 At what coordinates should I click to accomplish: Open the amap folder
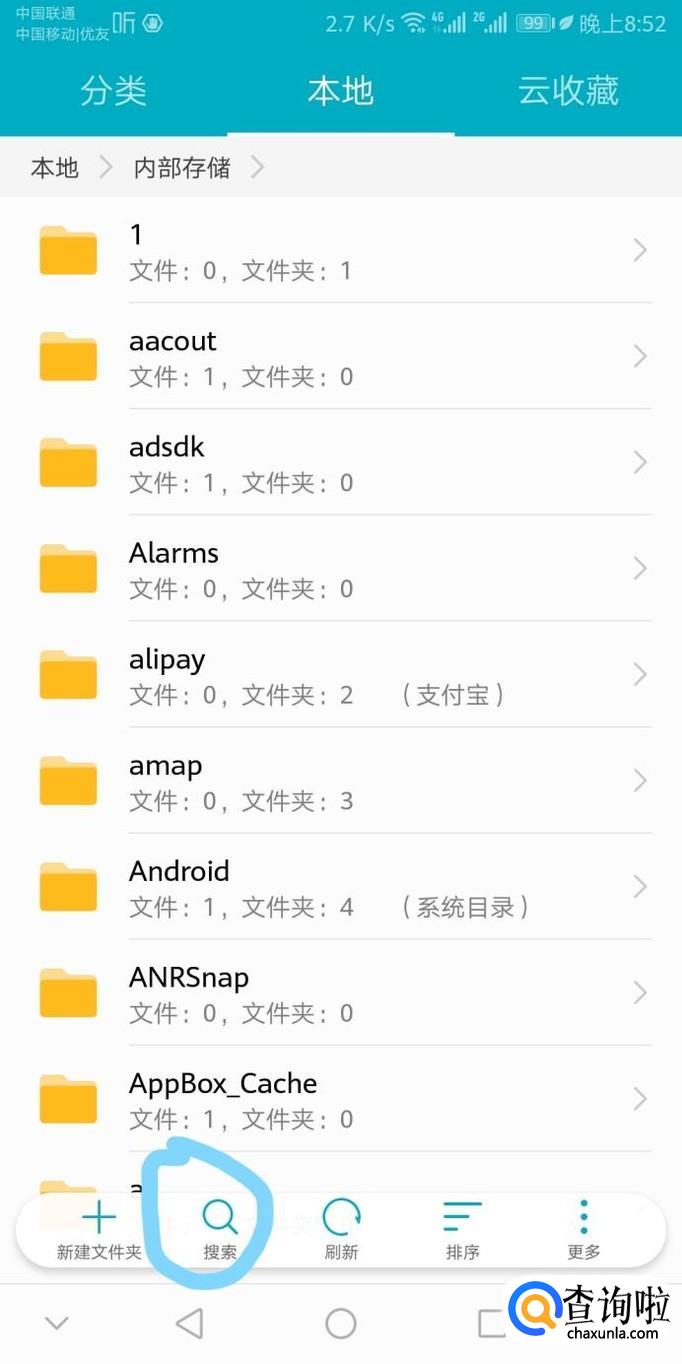click(x=340, y=781)
